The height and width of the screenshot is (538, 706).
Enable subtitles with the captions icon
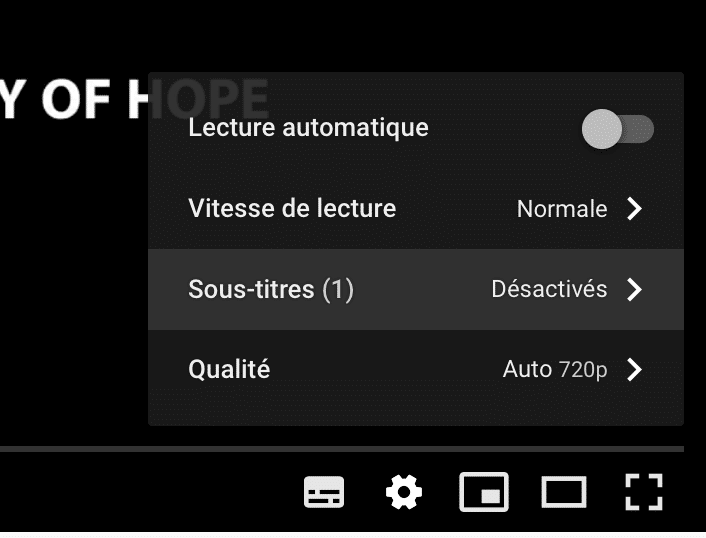324,492
